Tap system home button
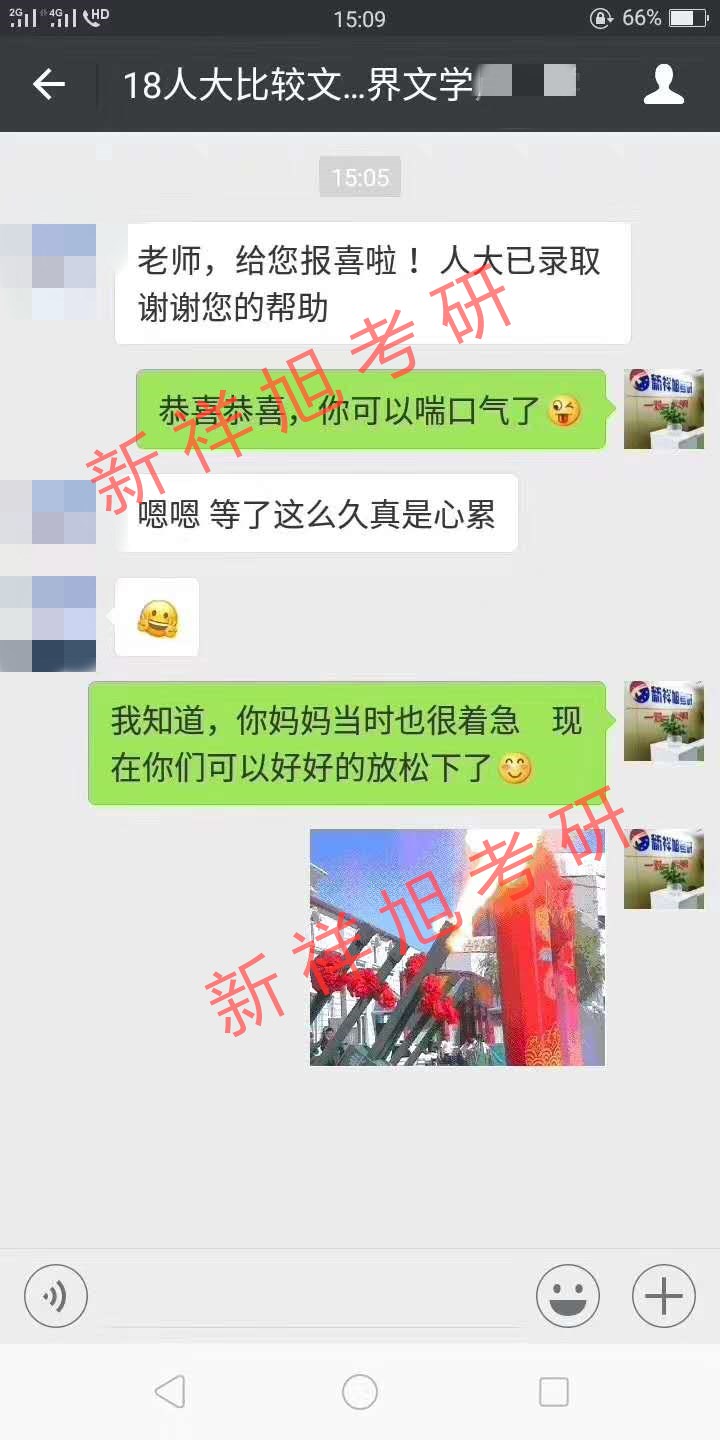 point(360,1391)
